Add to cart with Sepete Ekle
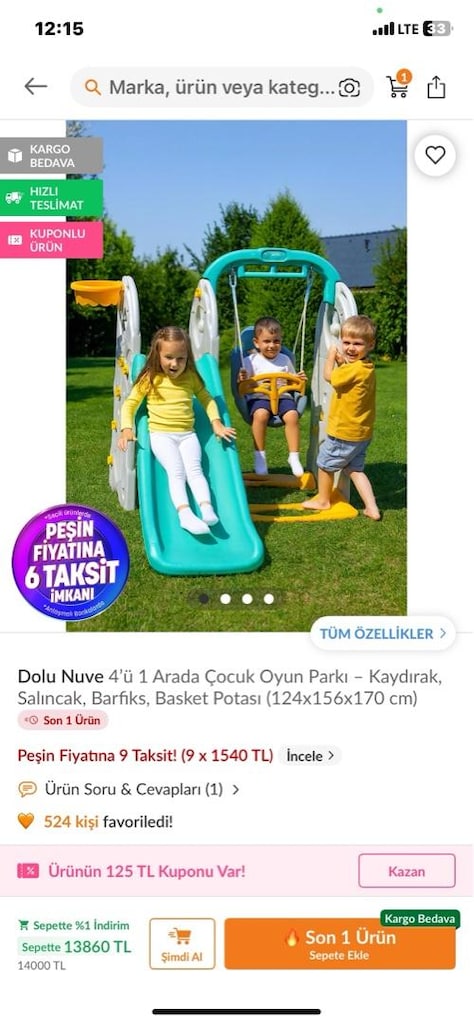The image size is (474, 1024). [340, 944]
